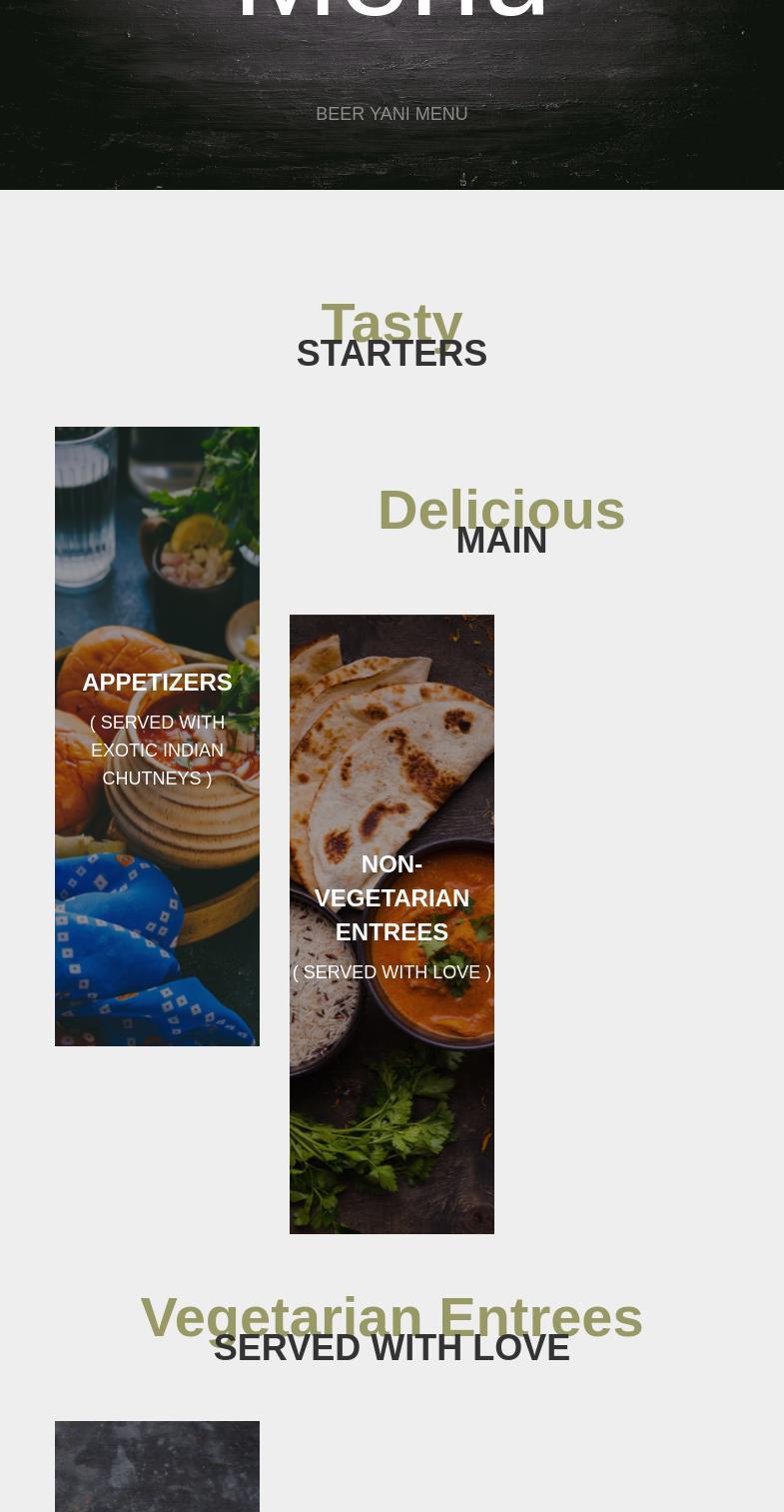784x1512 pixels.
Task: Open the Non-Vegetarian Entrees card
Action: (x=392, y=923)
